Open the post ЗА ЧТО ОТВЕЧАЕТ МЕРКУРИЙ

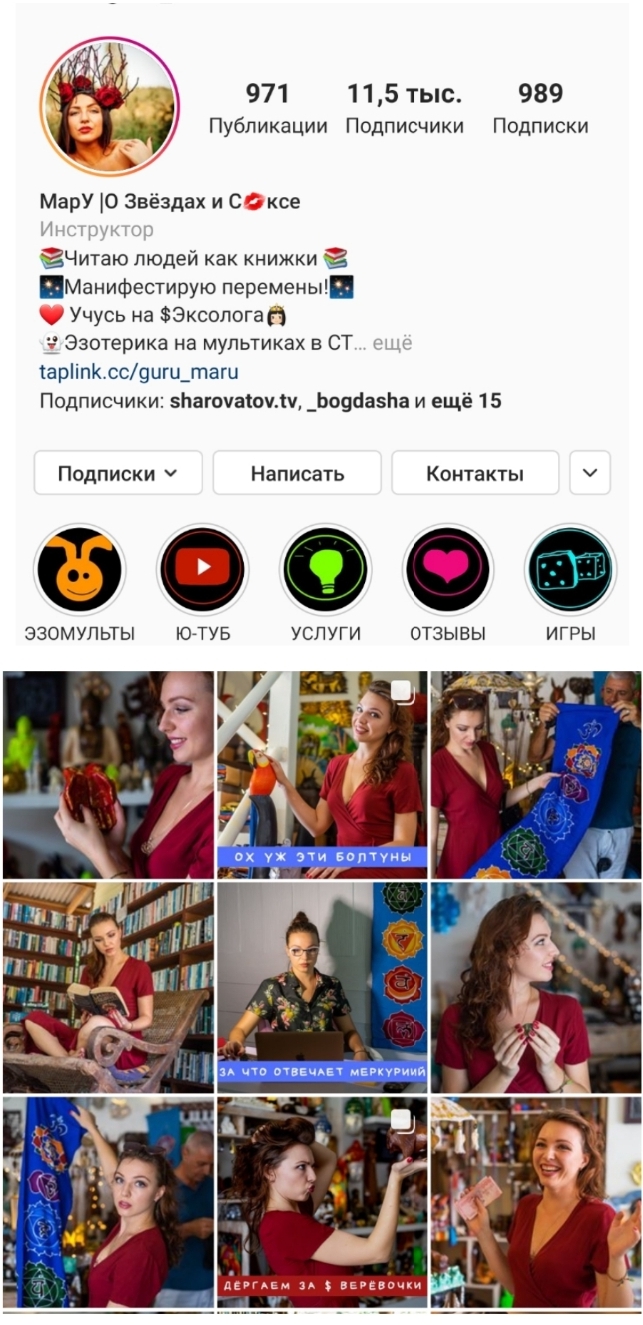click(x=322, y=988)
